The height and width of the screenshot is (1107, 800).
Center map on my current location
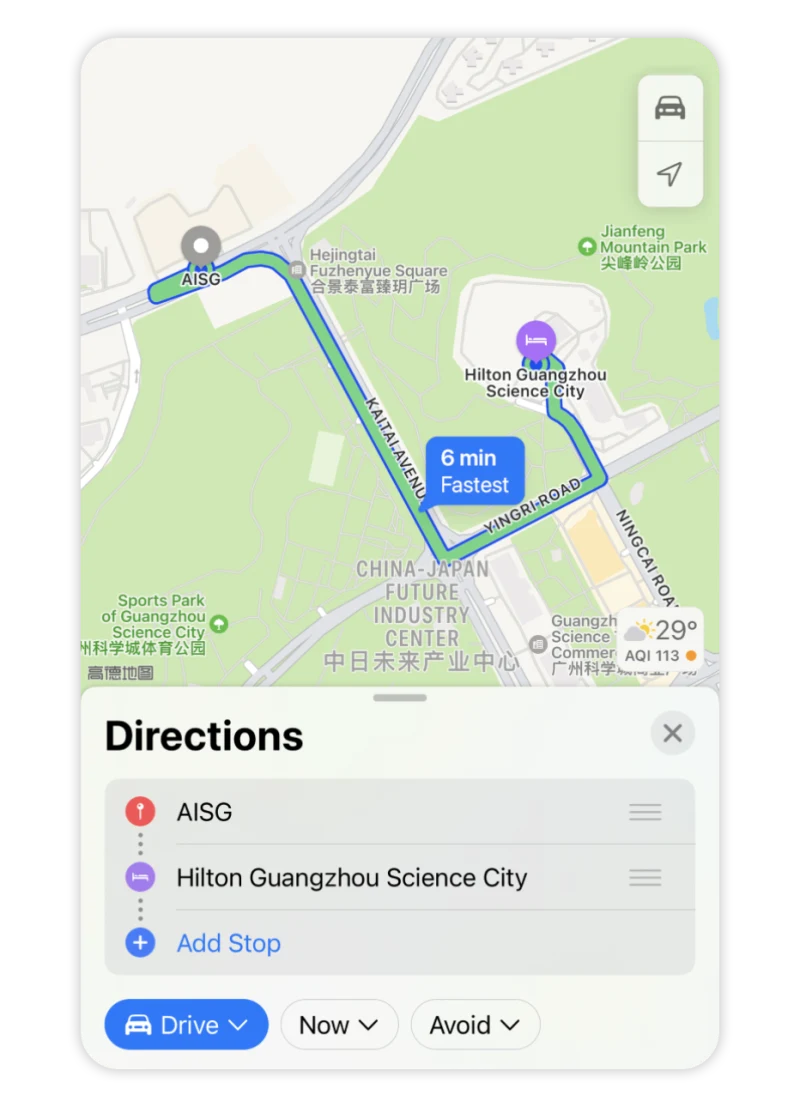[670, 174]
